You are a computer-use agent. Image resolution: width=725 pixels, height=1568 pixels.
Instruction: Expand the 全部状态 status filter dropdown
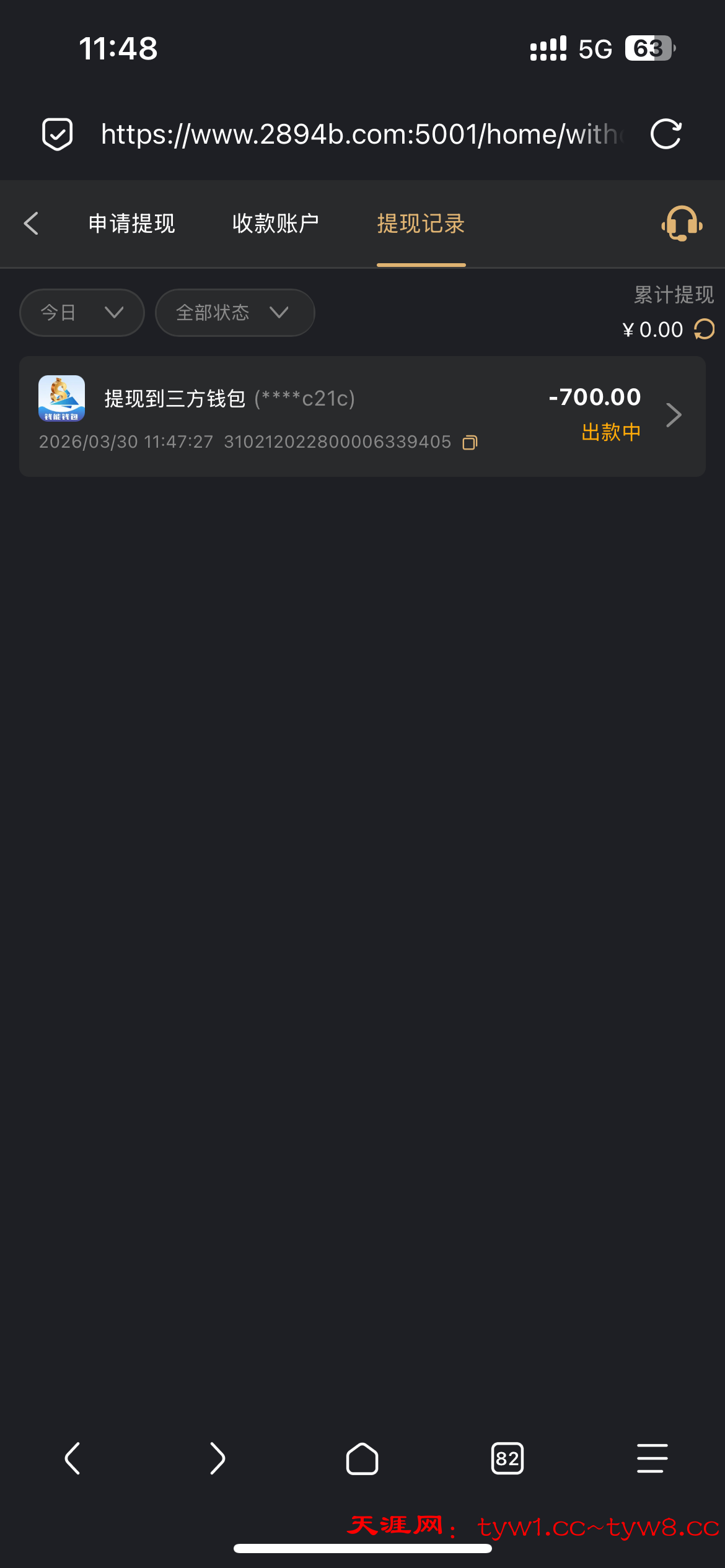(x=234, y=313)
